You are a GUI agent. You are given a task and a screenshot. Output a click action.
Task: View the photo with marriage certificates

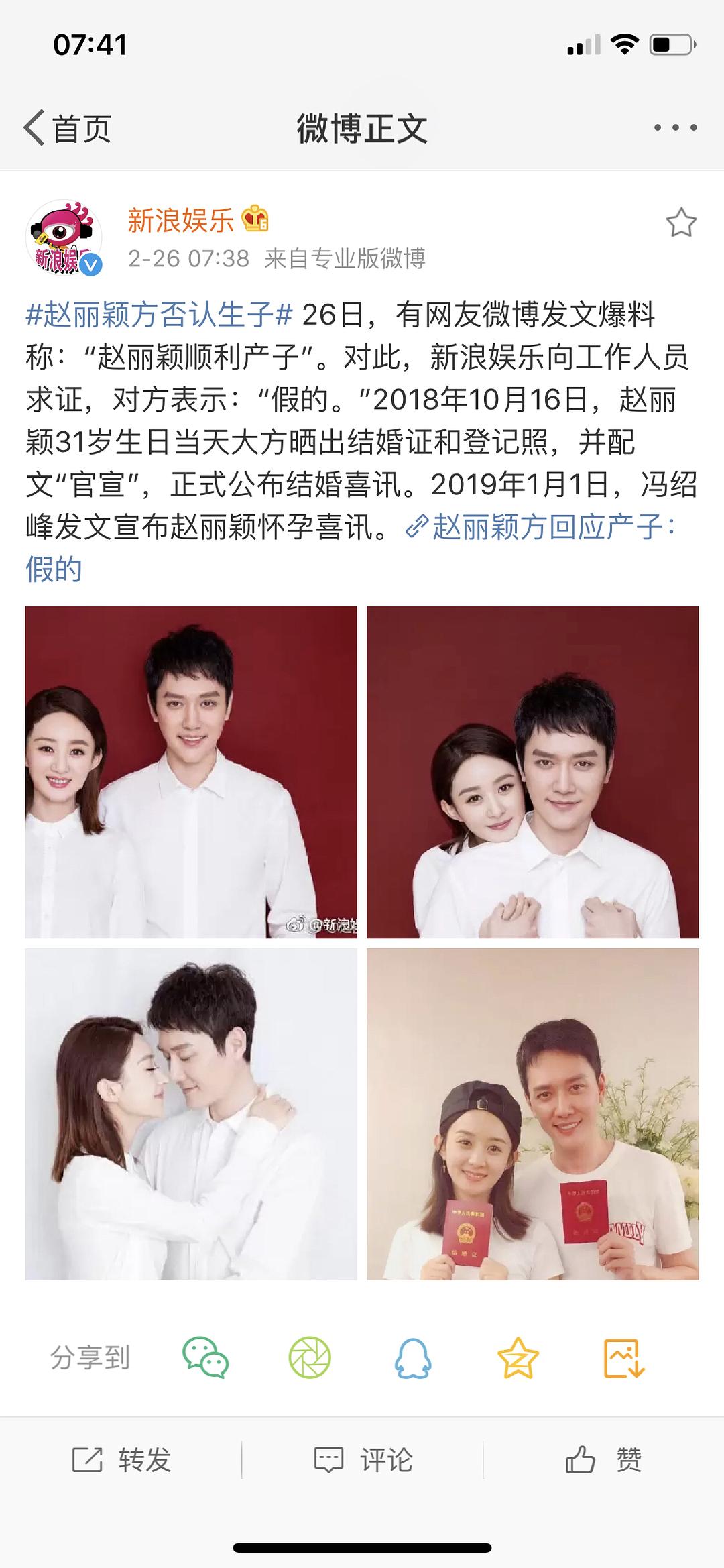click(532, 1114)
